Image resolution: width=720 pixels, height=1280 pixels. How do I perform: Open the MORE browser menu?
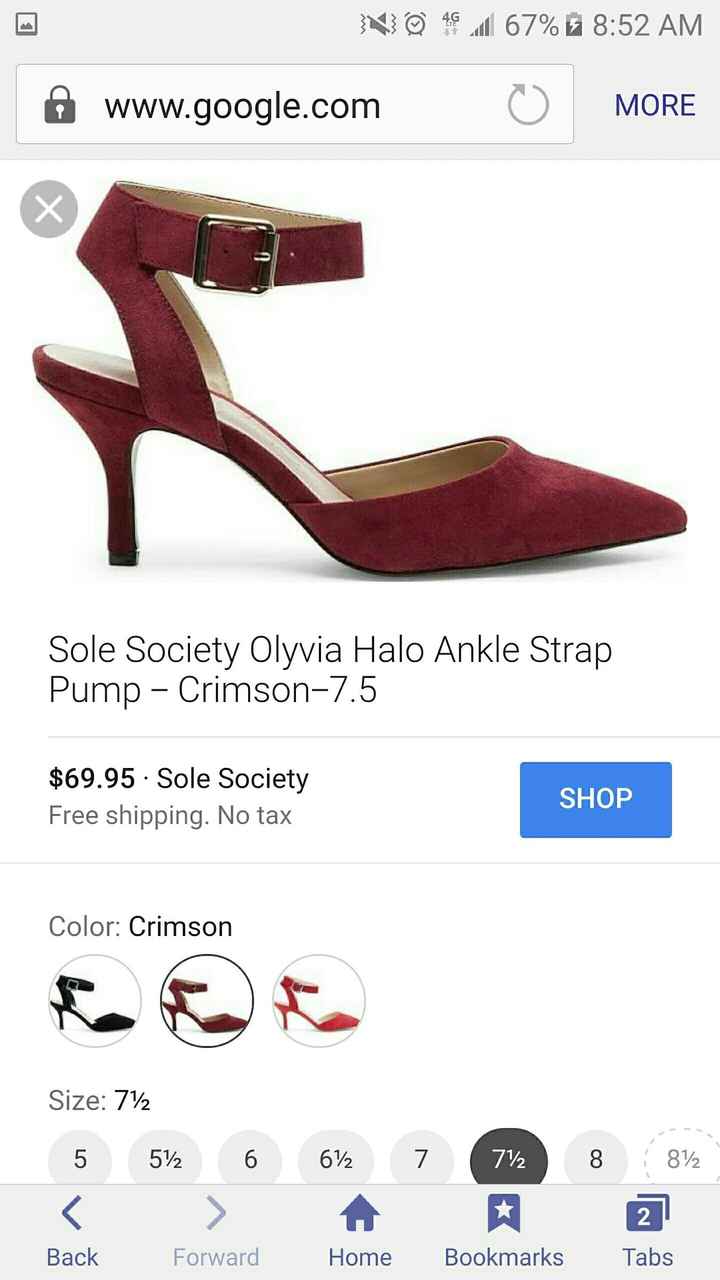[656, 104]
